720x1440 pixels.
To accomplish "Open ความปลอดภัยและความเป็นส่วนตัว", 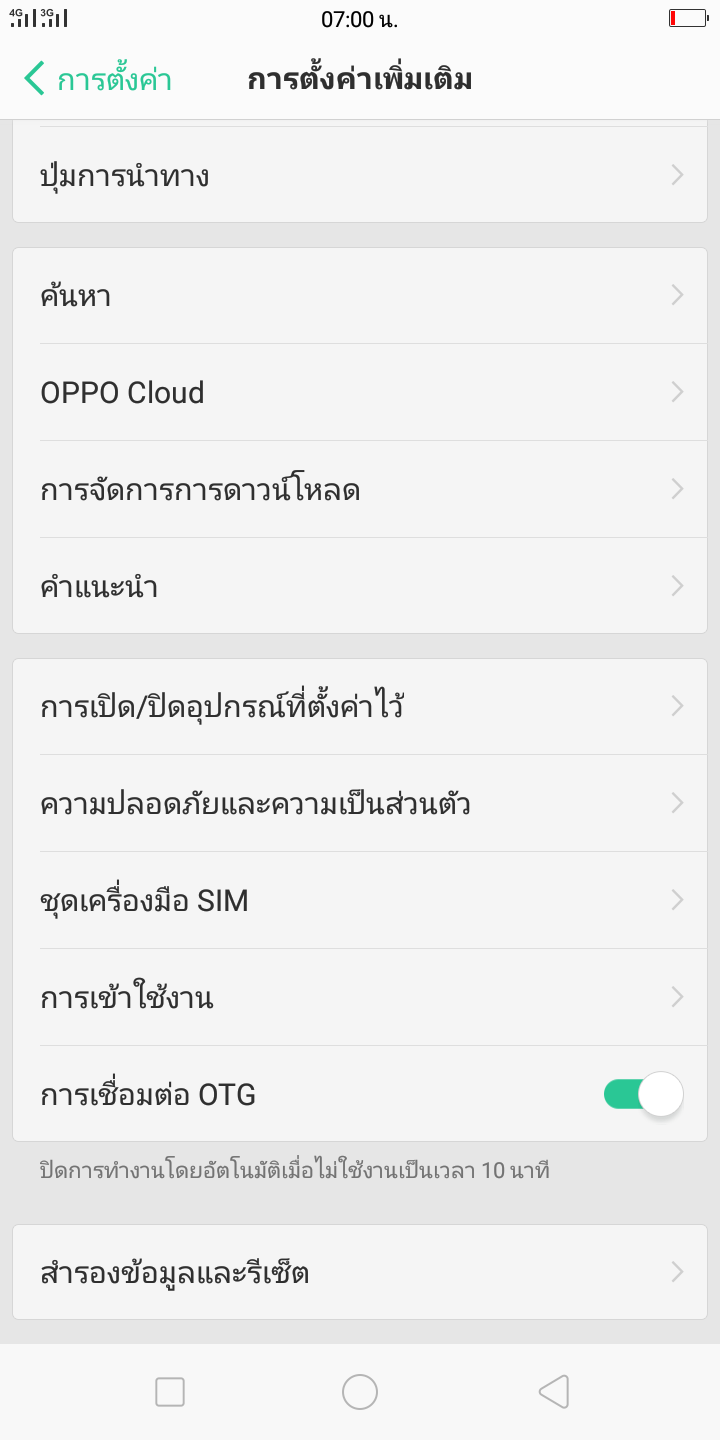I will [360, 803].
